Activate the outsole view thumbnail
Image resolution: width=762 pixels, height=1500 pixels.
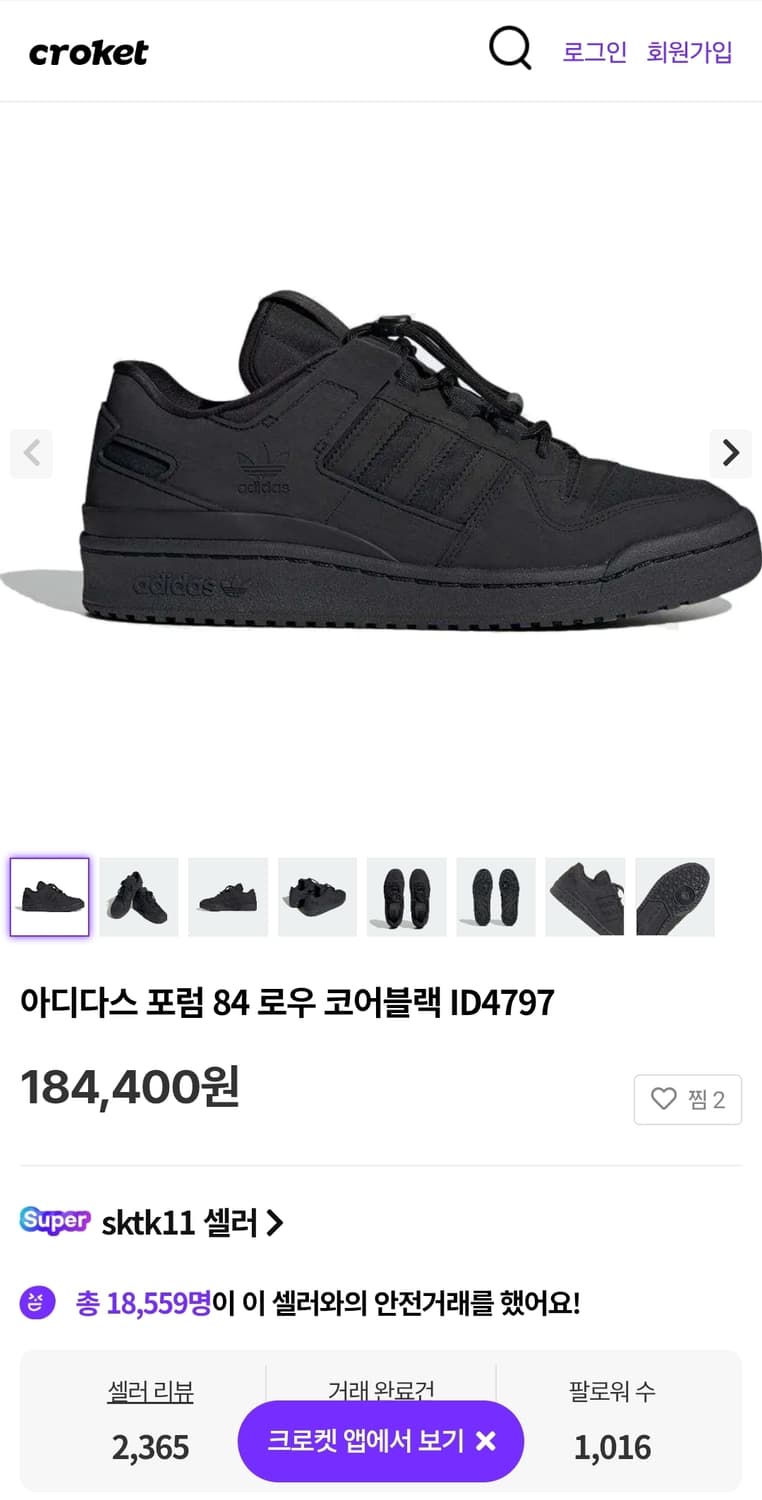[x=673, y=896]
